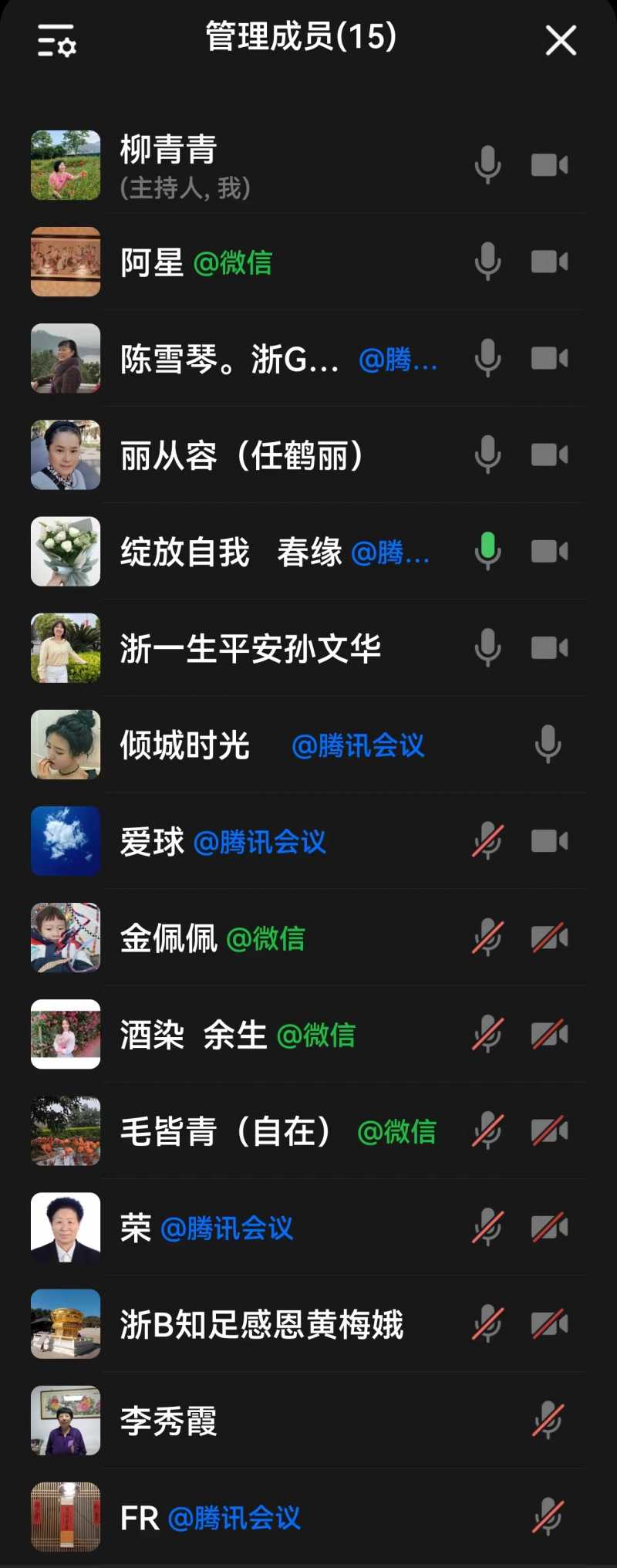
Task: Tap the muted microphone icon for FR
Action: coord(548,1518)
